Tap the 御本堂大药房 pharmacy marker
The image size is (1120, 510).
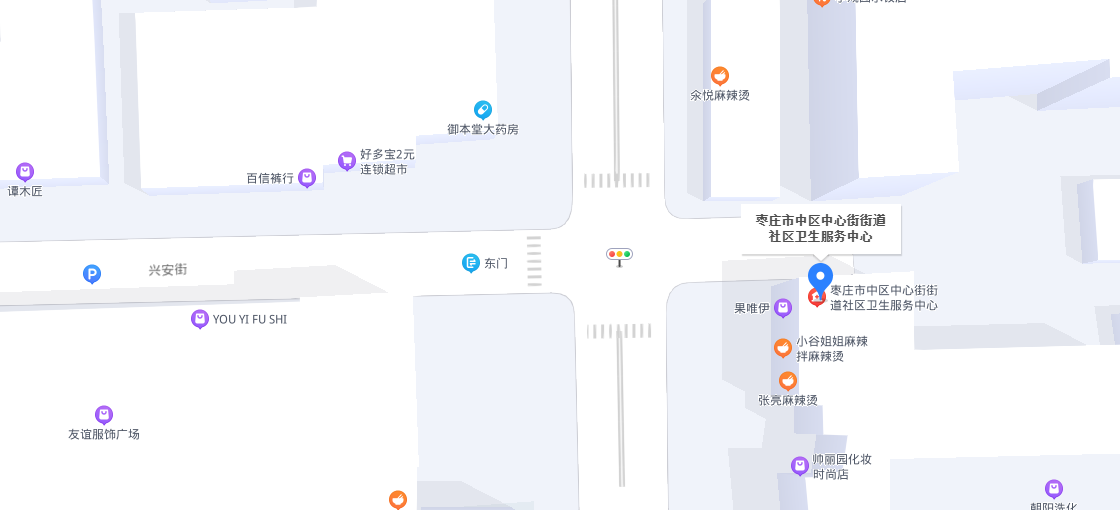click(483, 110)
